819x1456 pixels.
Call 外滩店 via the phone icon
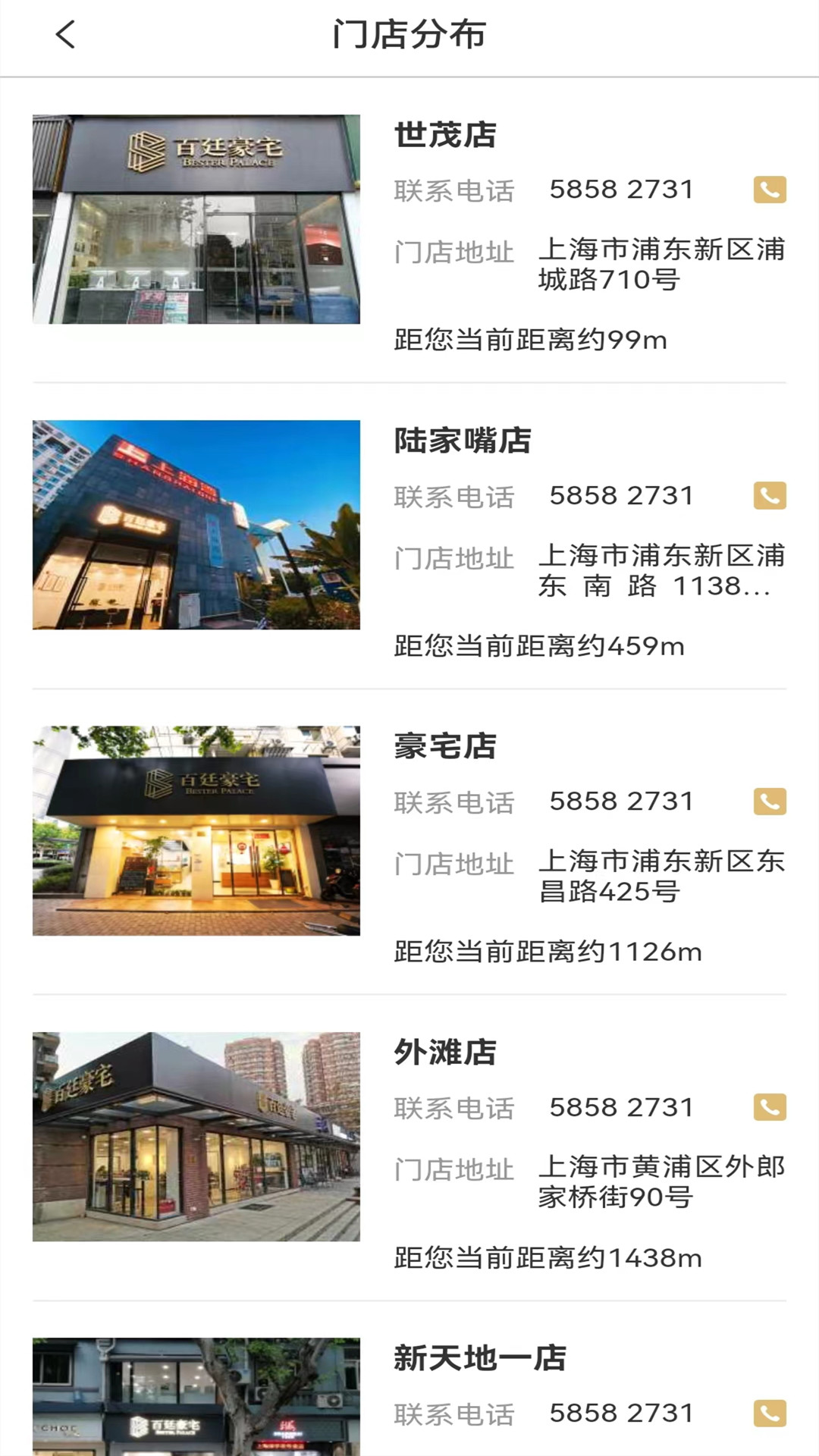click(x=769, y=1109)
